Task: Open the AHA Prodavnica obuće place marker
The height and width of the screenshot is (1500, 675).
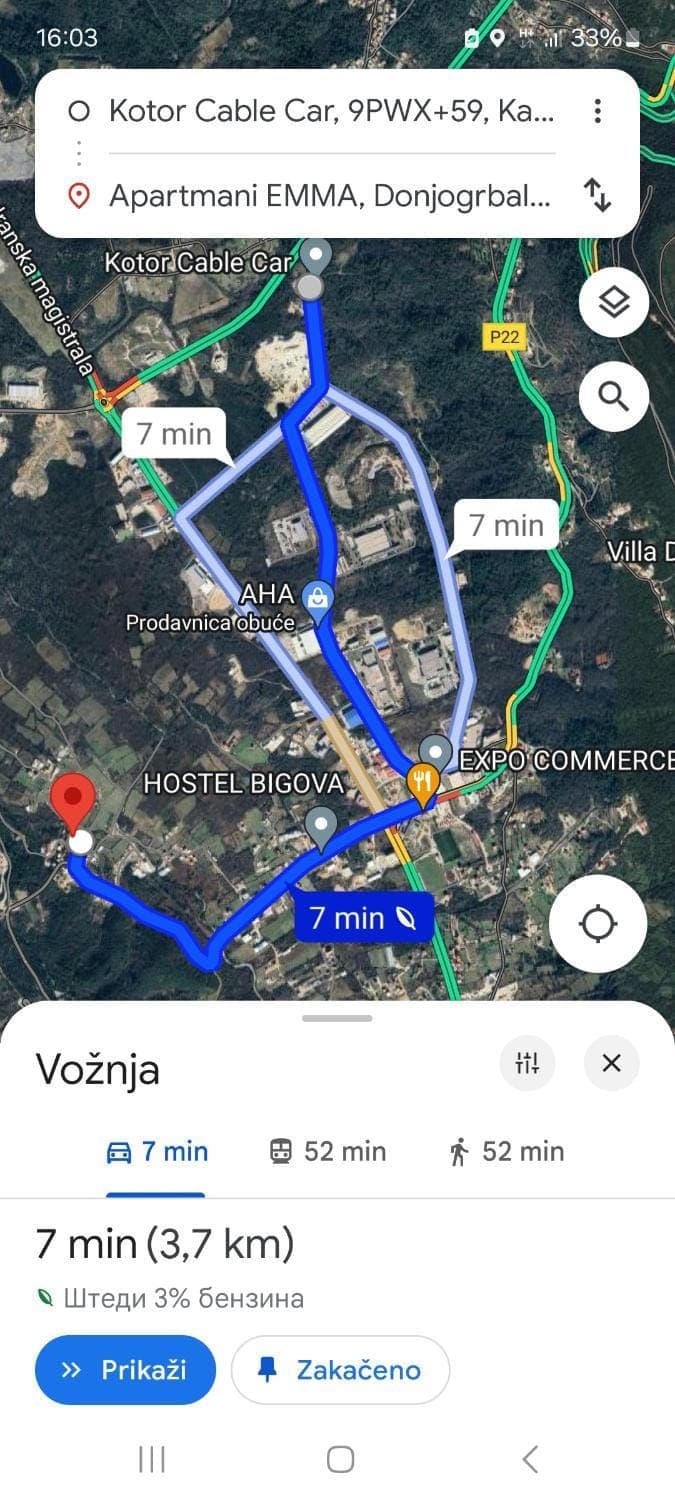Action: [317, 599]
